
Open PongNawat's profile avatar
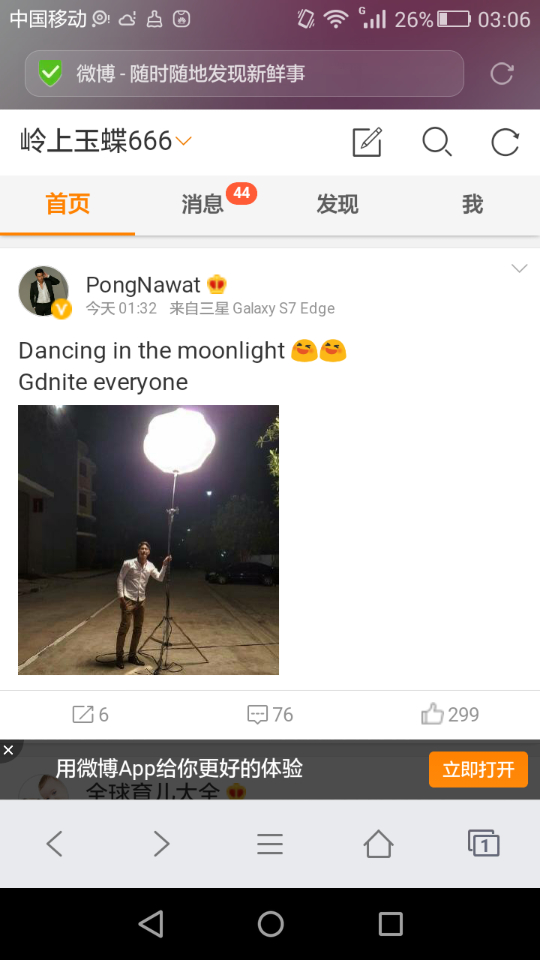coord(43,291)
